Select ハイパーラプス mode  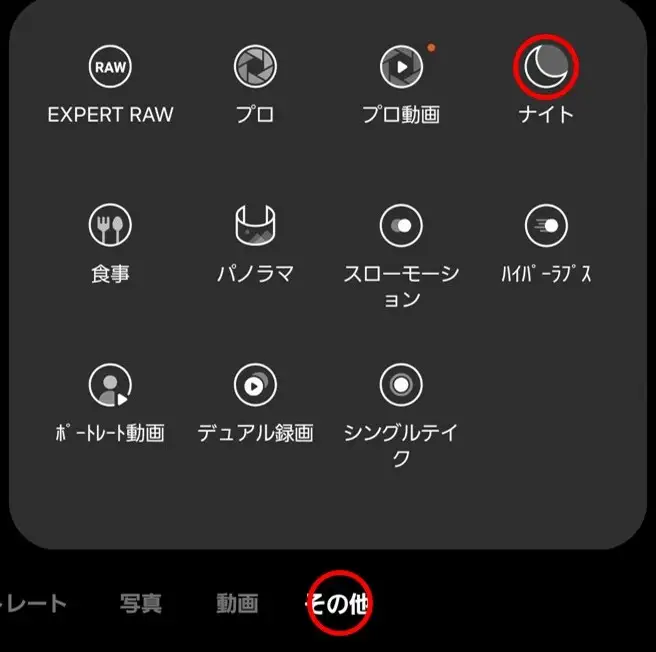pyautogui.click(x=546, y=227)
